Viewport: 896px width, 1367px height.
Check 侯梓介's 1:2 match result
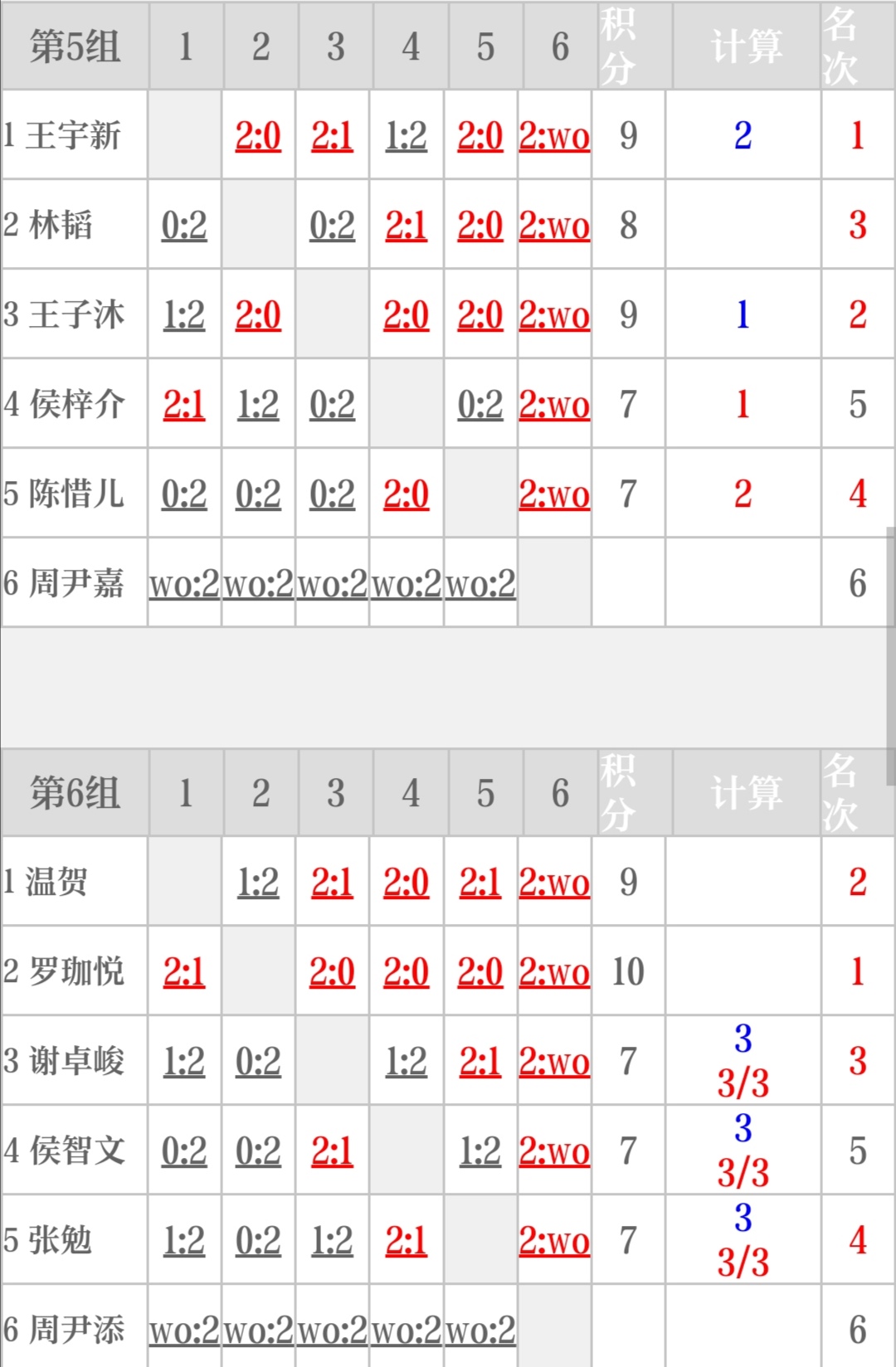(258, 405)
